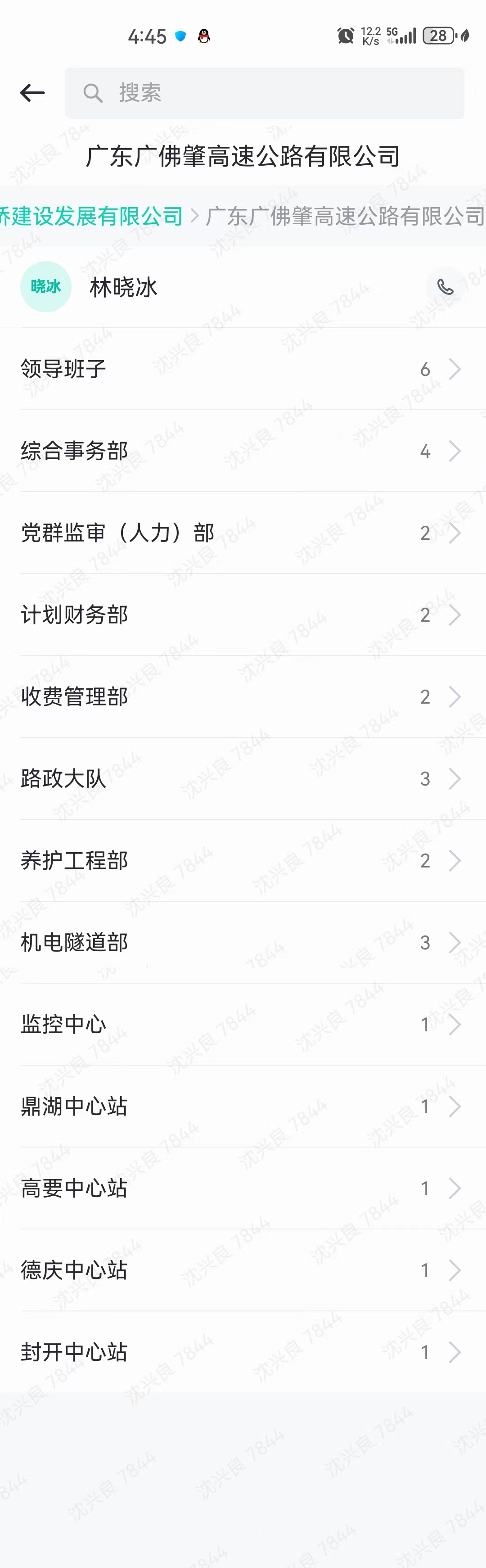The image size is (486, 1568).
Task: Go to parent breadcrumb 建设发展有限公司
Action: [91, 216]
